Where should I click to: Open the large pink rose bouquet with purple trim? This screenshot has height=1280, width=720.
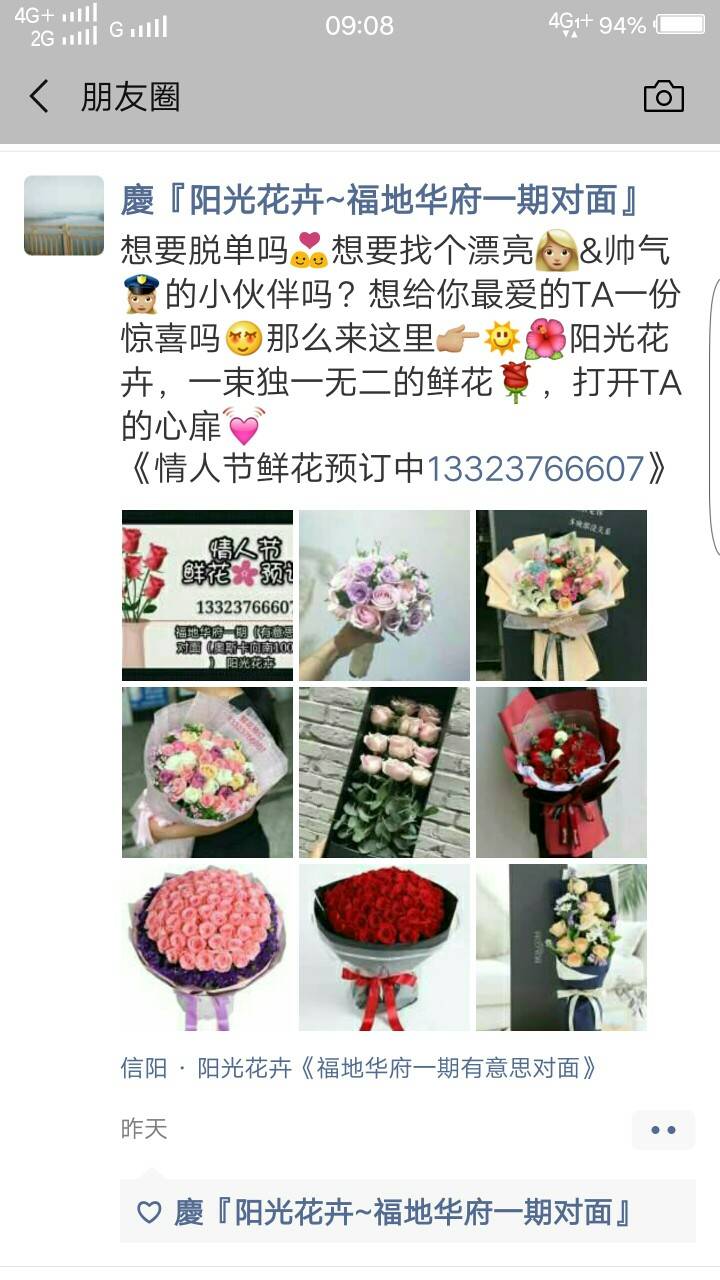[207, 947]
